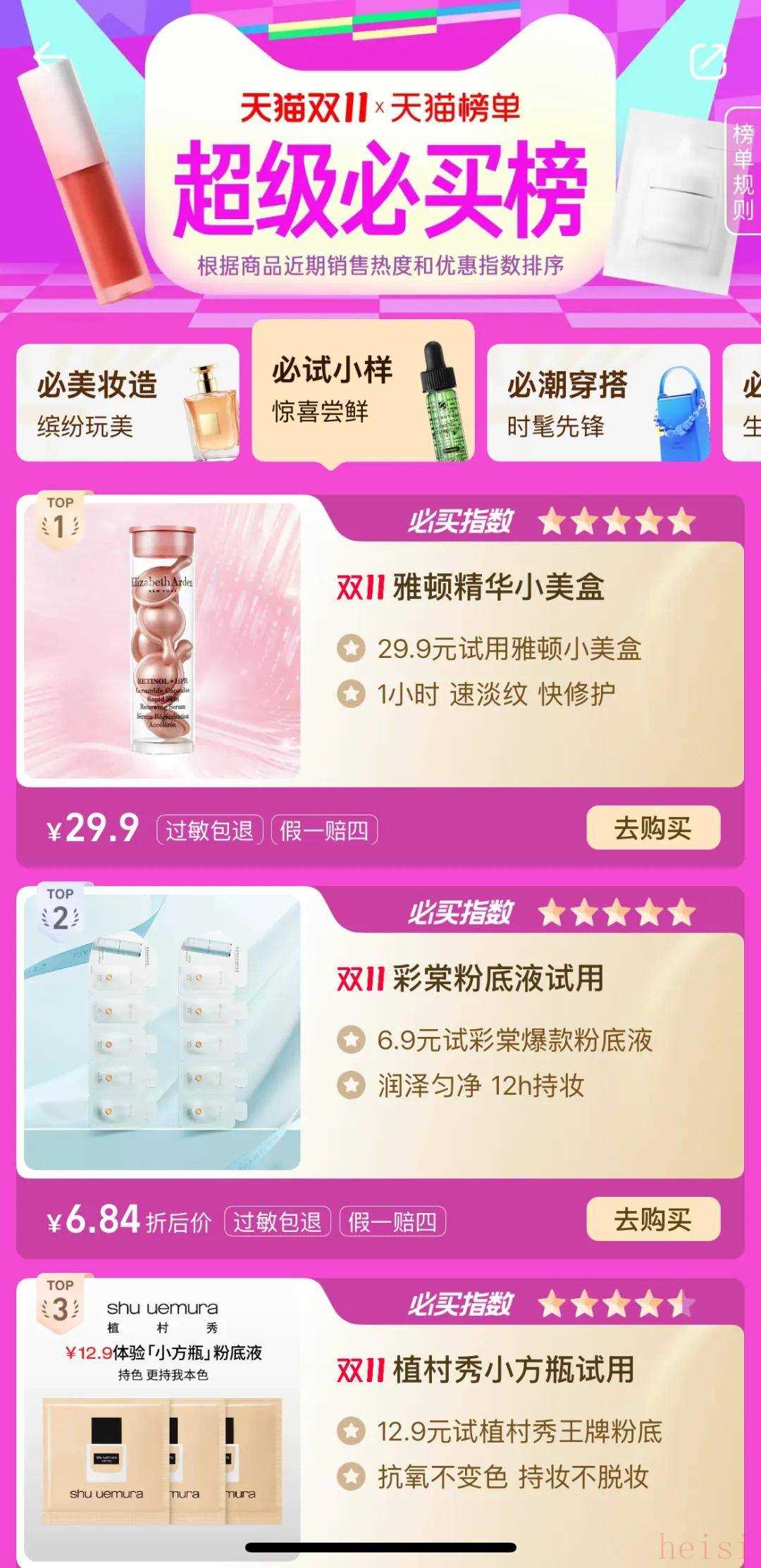
Task: Open the 榜单规则 side tab
Action: click(x=743, y=170)
